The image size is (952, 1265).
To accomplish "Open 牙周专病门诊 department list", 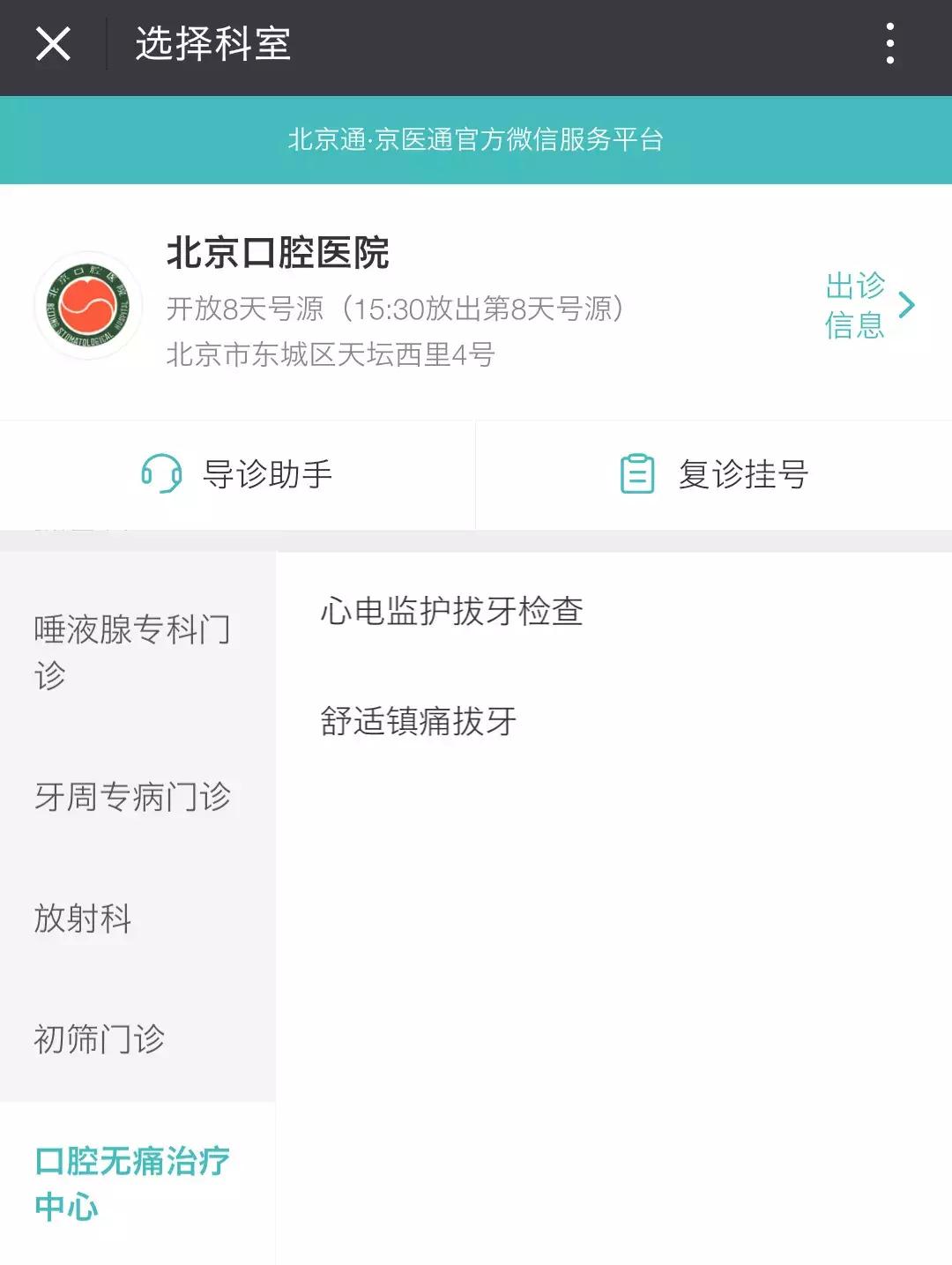I will (x=132, y=796).
